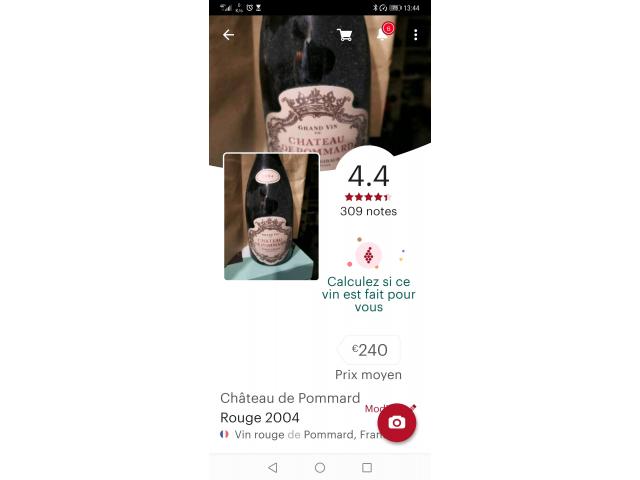Scan a wine with the camera button
This screenshot has width=640, height=480.
tap(397, 422)
